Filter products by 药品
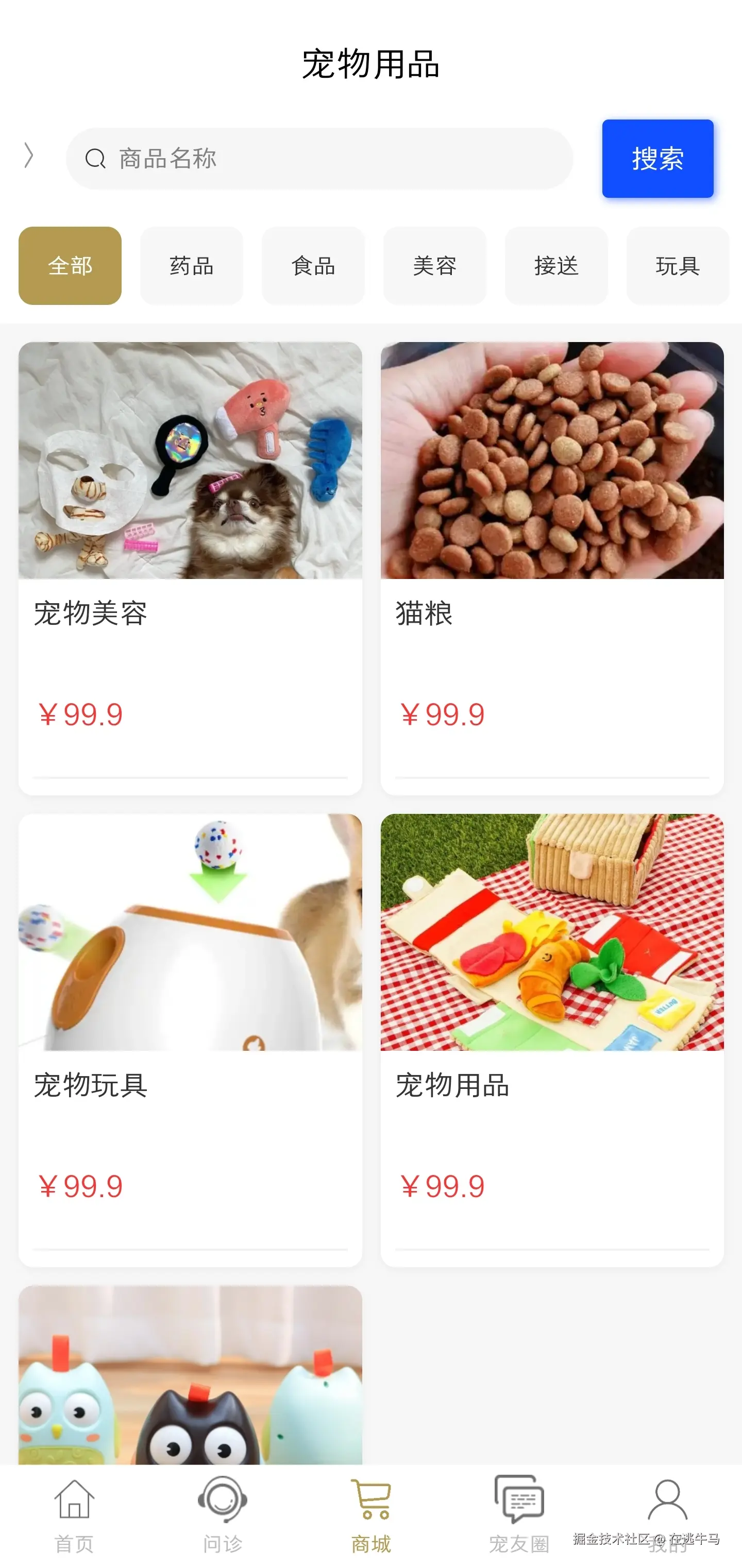Image resolution: width=742 pixels, height=1568 pixels. pos(191,266)
